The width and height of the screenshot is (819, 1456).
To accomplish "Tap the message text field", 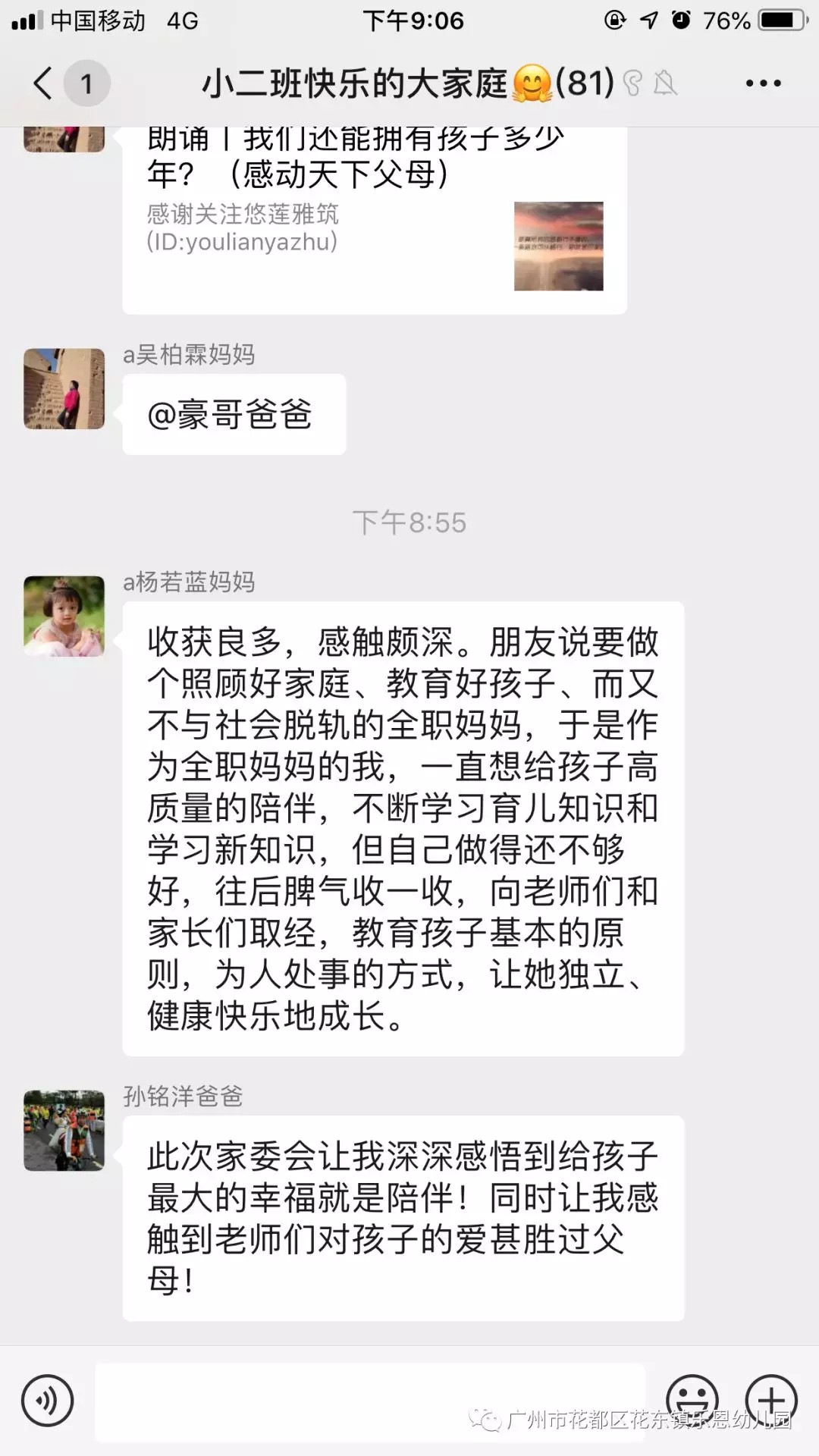I will point(369,1402).
